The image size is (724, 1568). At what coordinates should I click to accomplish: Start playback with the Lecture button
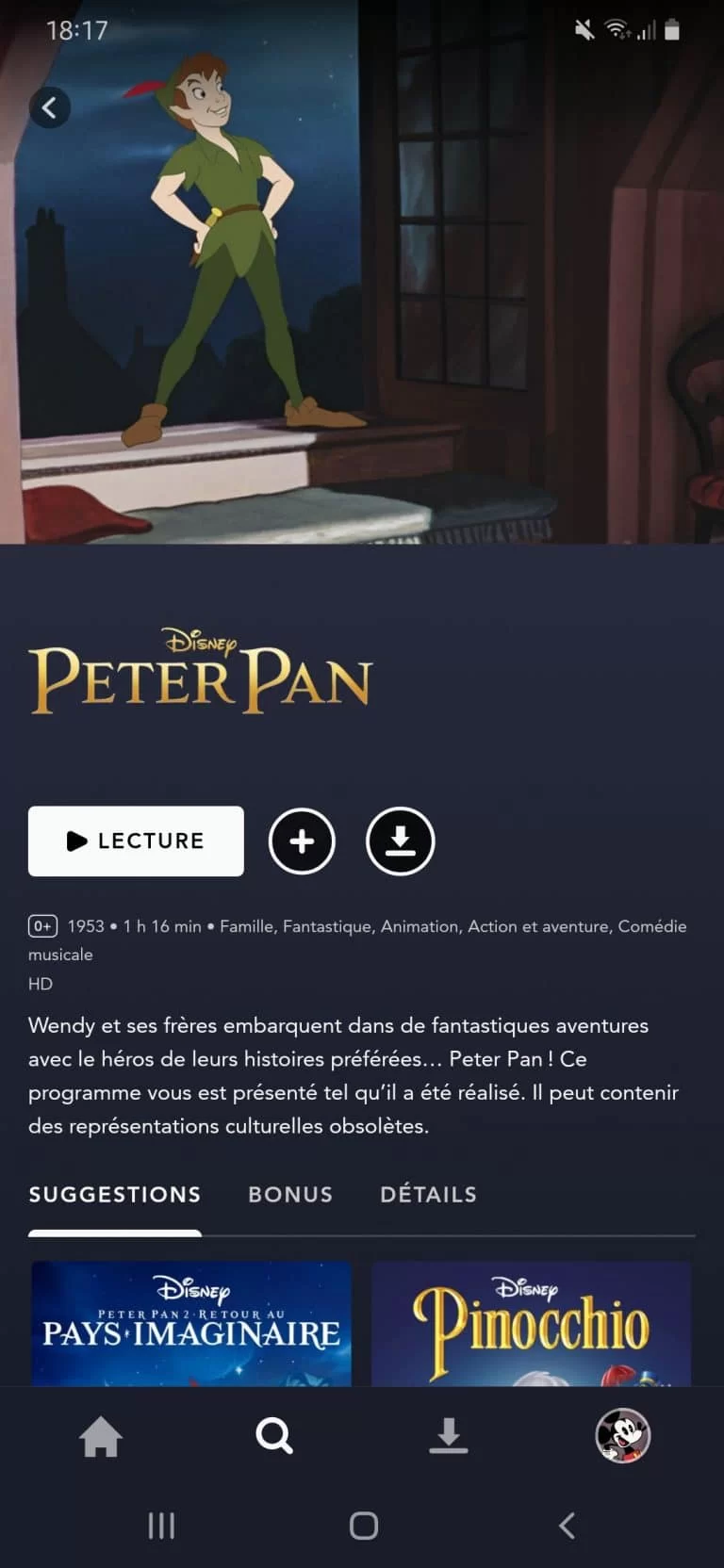tap(136, 841)
